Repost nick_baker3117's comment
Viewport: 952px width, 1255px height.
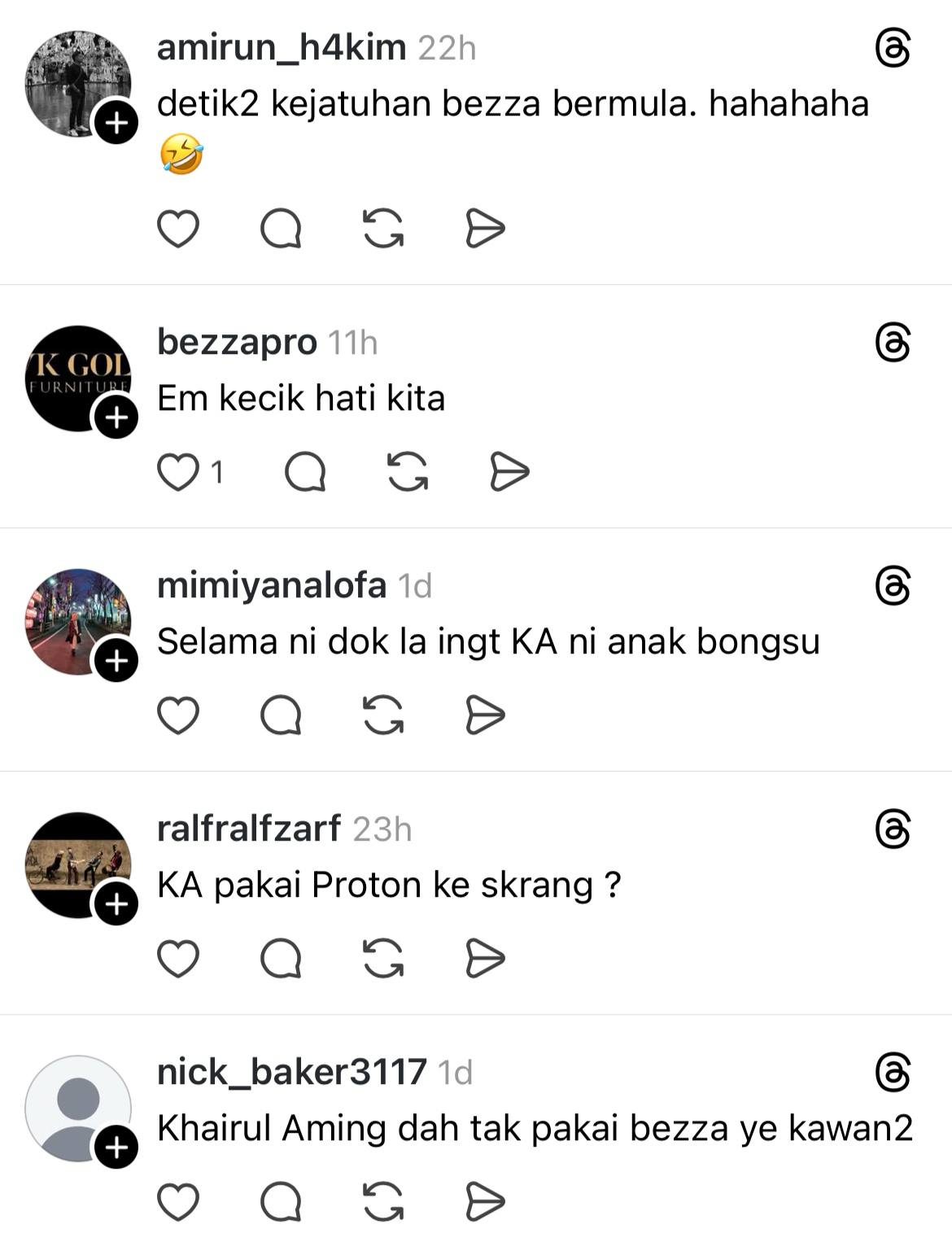click(x=383, y=1202)
